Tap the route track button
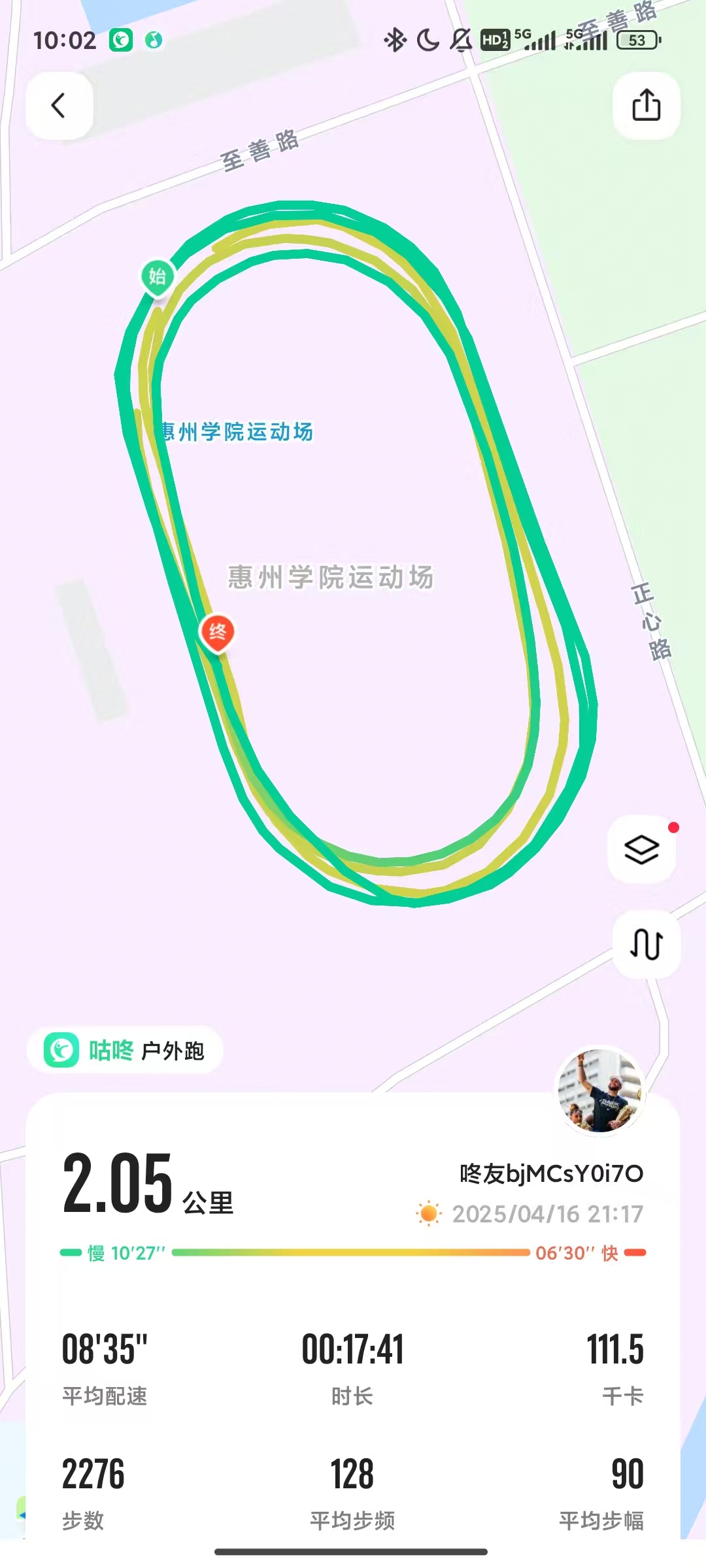Image resolution: width=706 pixels, height=1568 pixels. pyautogui.click(x=646, y=944)
